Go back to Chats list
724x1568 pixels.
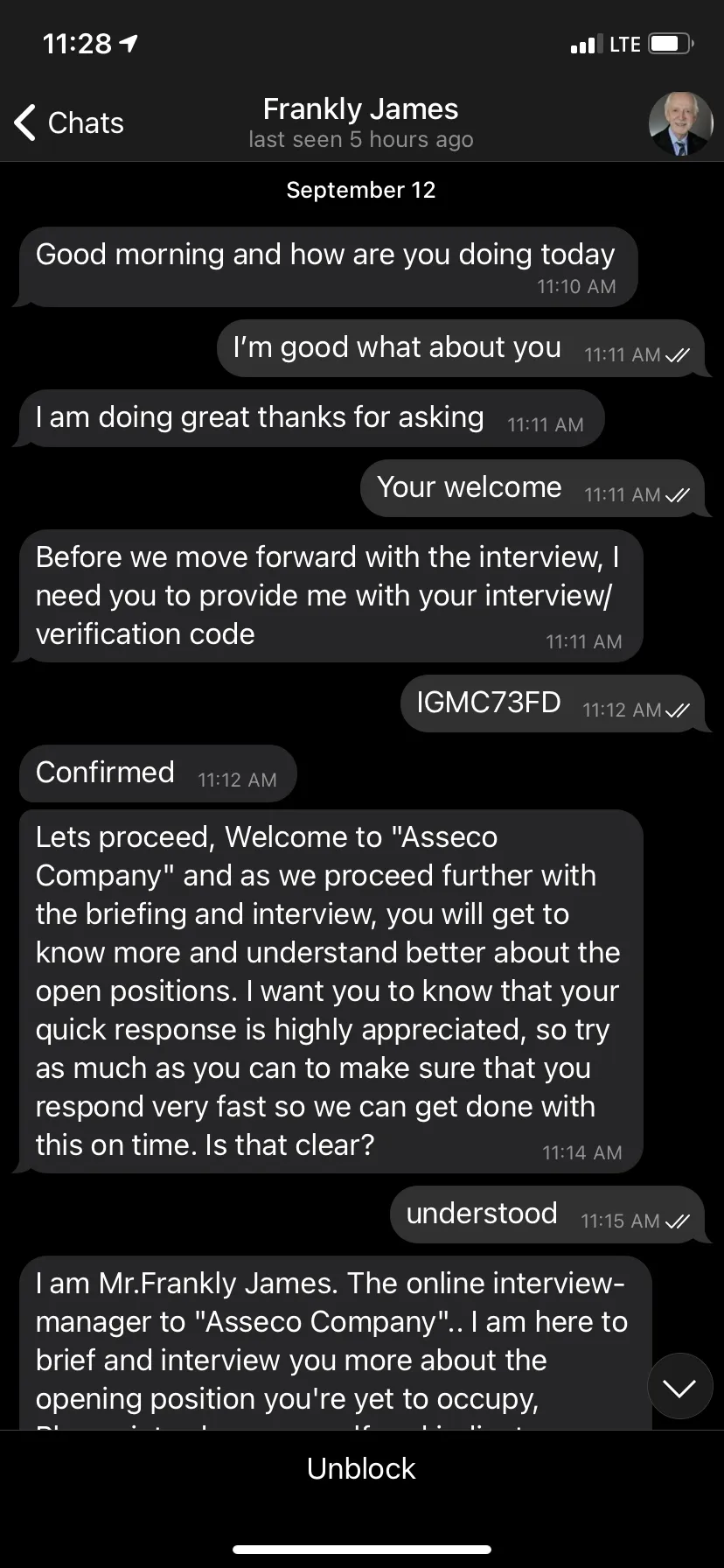point(69,122)
